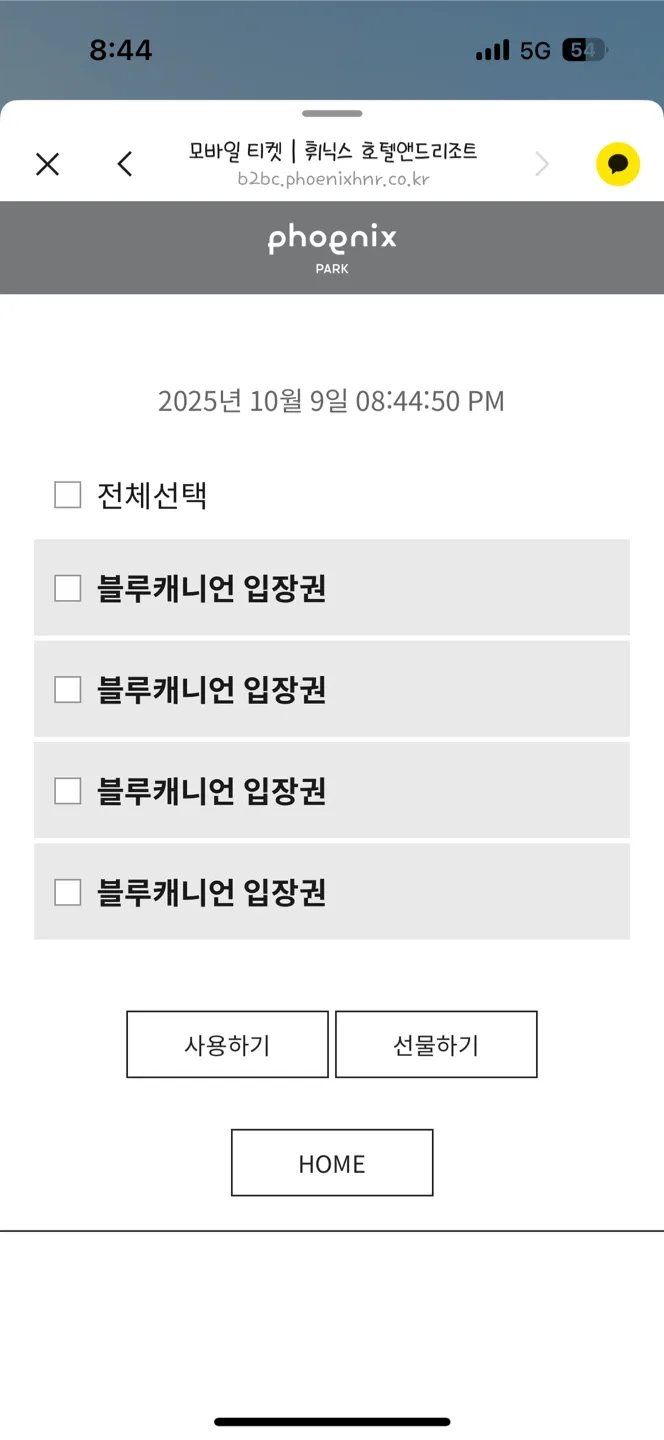Tap the 사용하기 button
Viewport: 664px width, 1440px height.
tap(227, 1044)
